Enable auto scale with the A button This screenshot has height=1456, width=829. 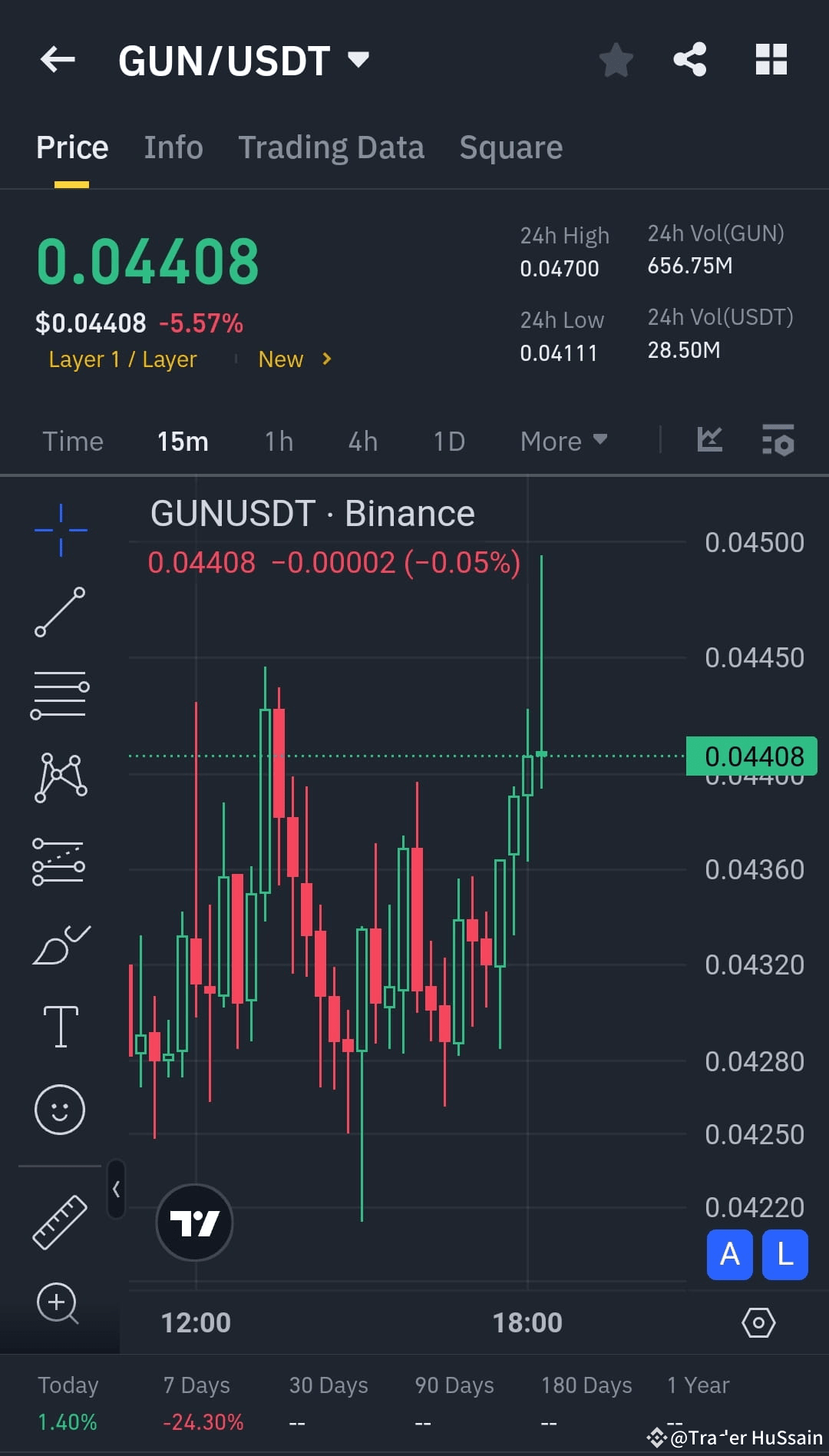(728, 1256)
